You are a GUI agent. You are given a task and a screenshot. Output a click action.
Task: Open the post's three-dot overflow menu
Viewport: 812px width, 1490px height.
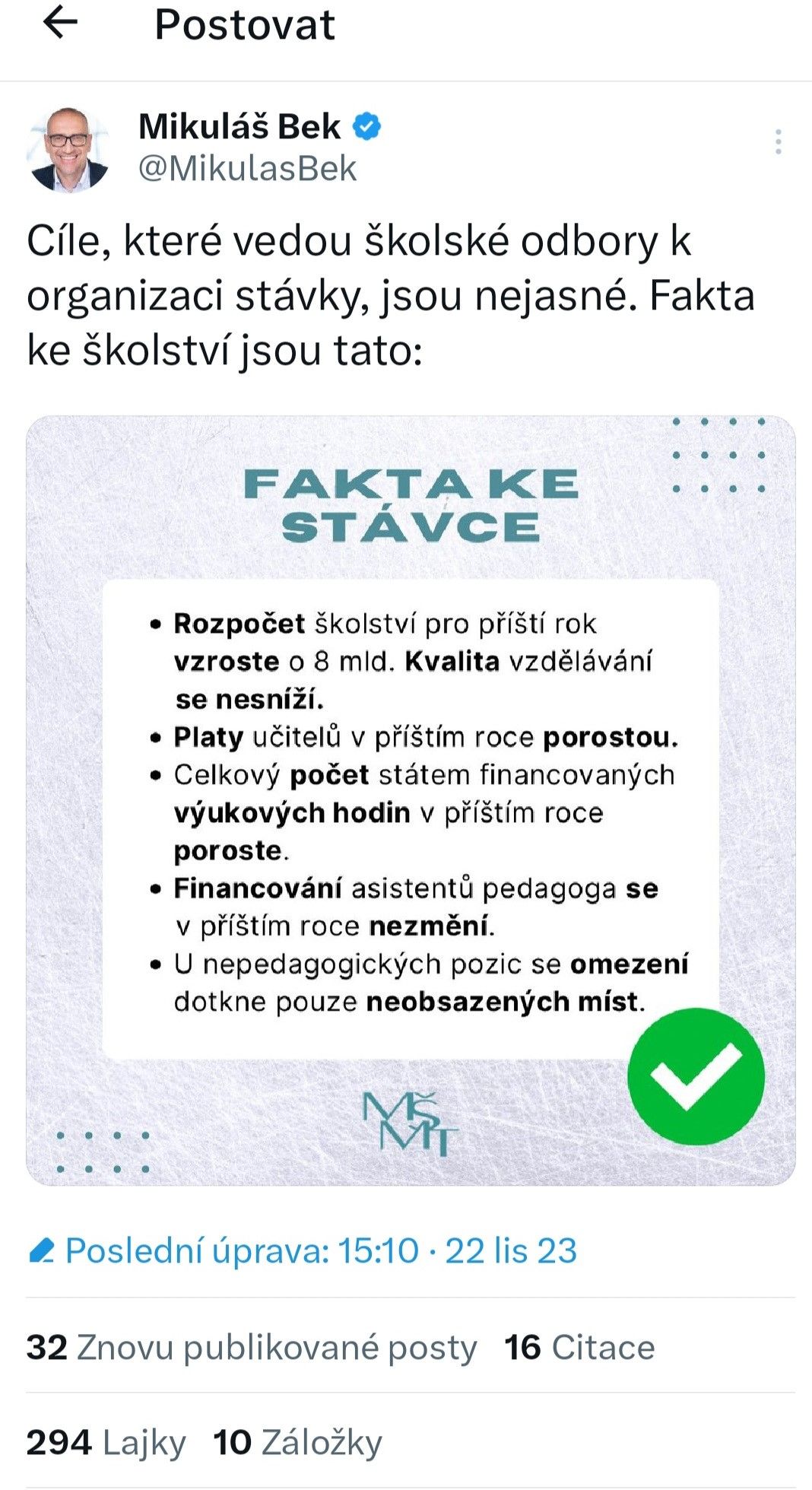click(778, 142)
